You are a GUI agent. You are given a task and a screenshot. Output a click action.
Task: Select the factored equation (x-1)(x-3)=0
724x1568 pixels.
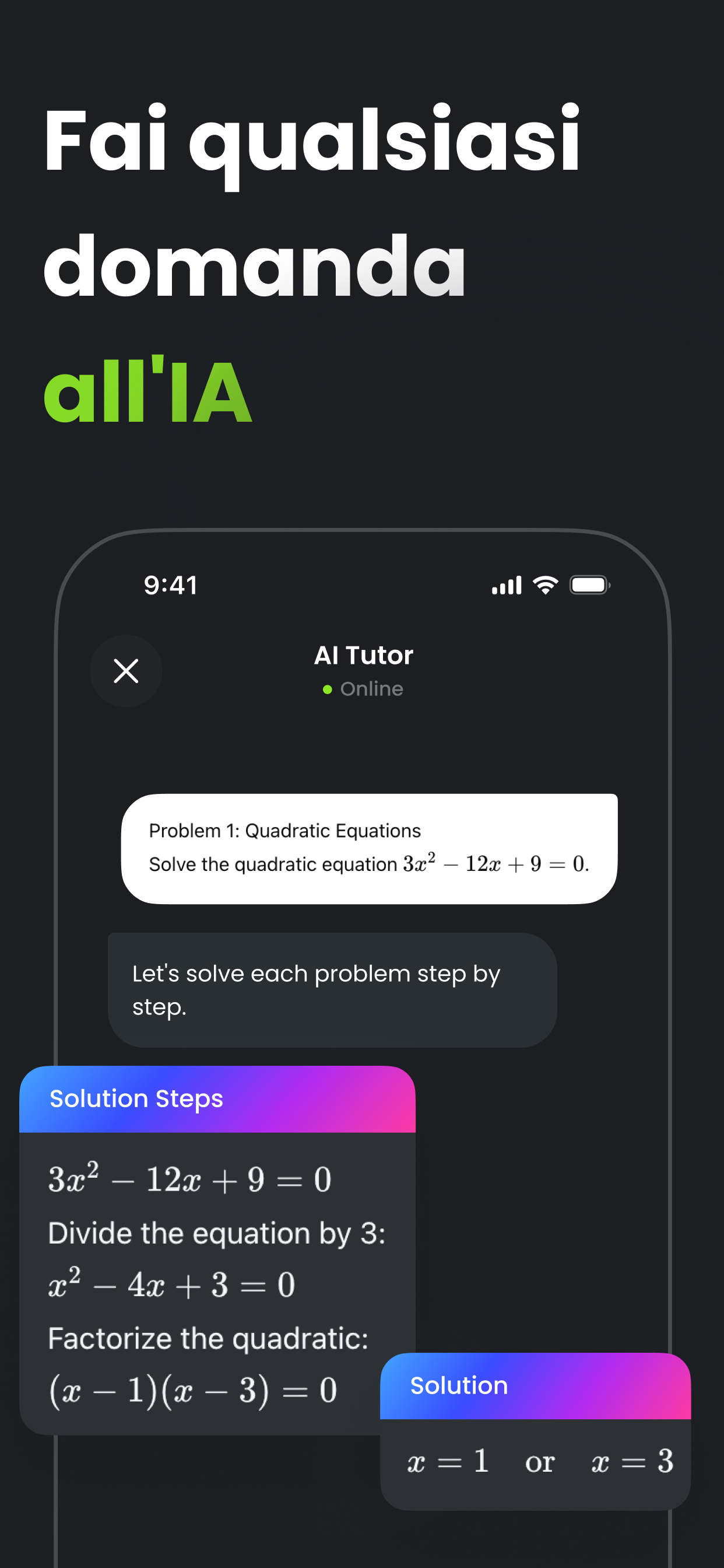coord(194,1389)
